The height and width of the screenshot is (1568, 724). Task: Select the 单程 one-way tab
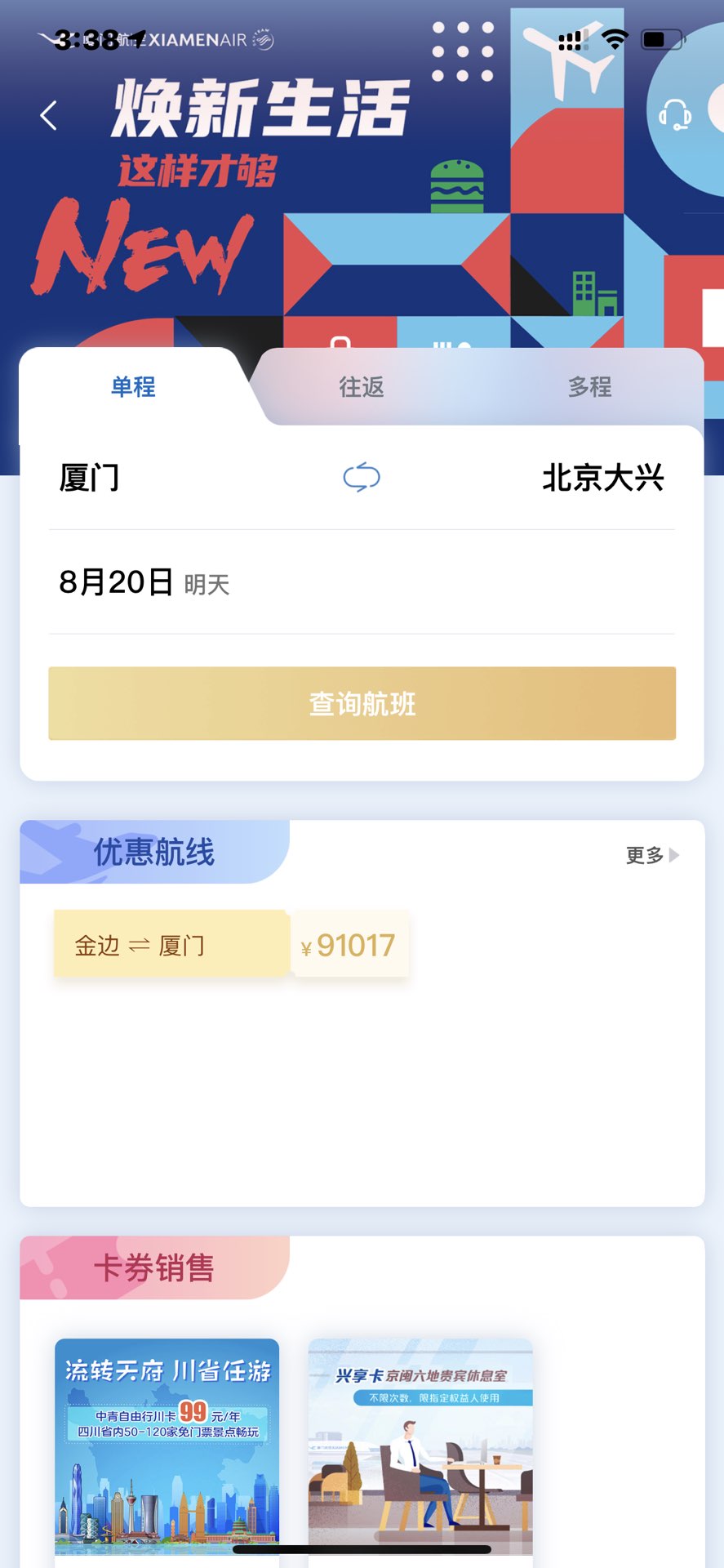pyautogui.click(x=133, y=386)
